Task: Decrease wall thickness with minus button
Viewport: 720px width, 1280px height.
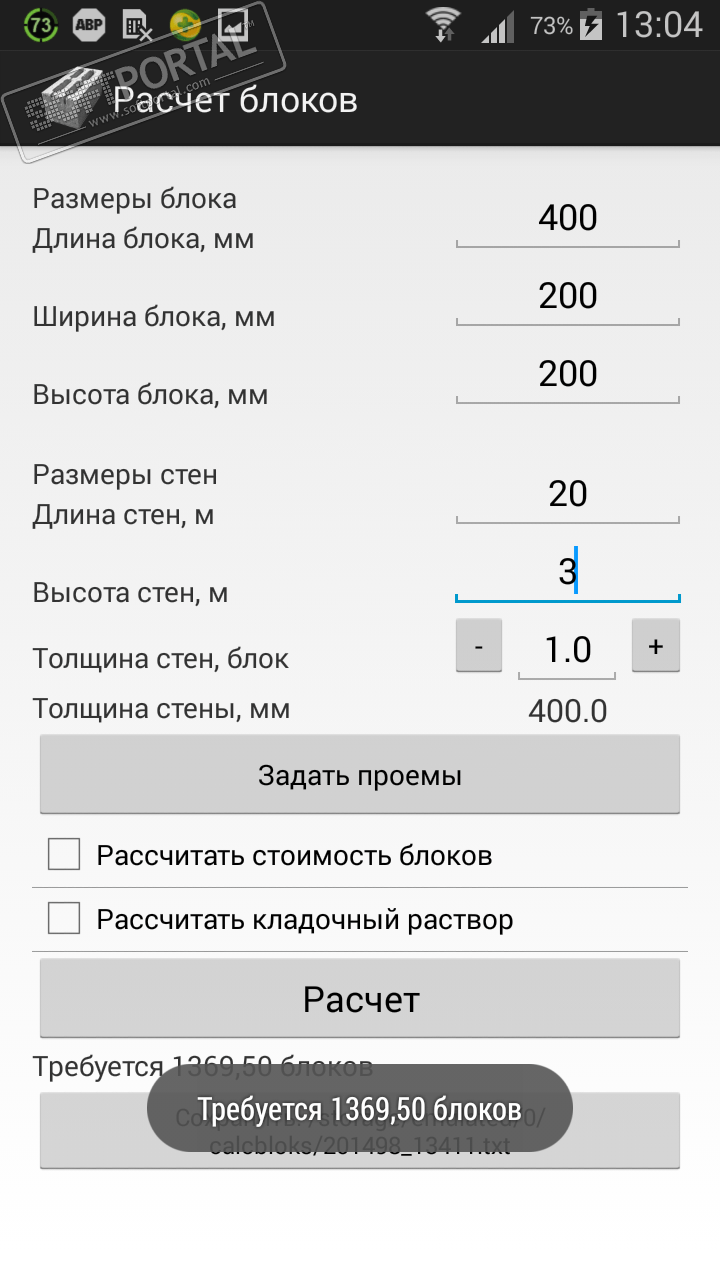Action: [x=479, y=646]
